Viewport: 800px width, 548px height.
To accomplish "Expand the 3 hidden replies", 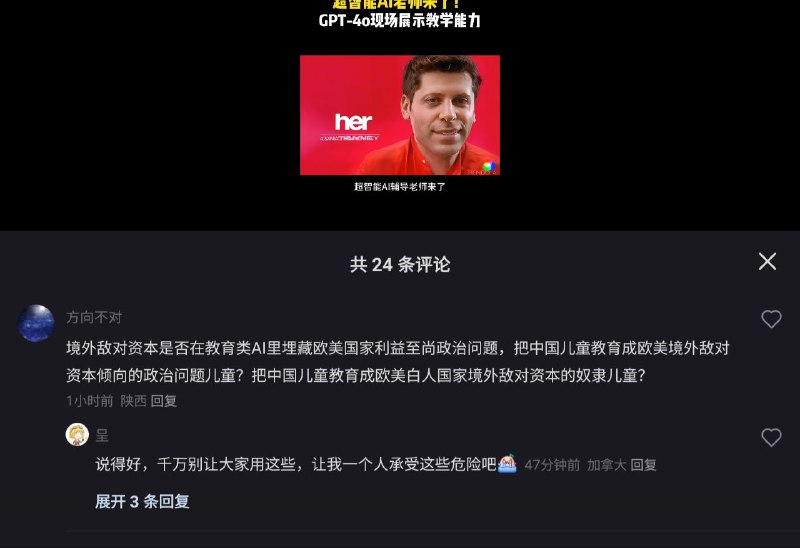I will pos(142,502).
